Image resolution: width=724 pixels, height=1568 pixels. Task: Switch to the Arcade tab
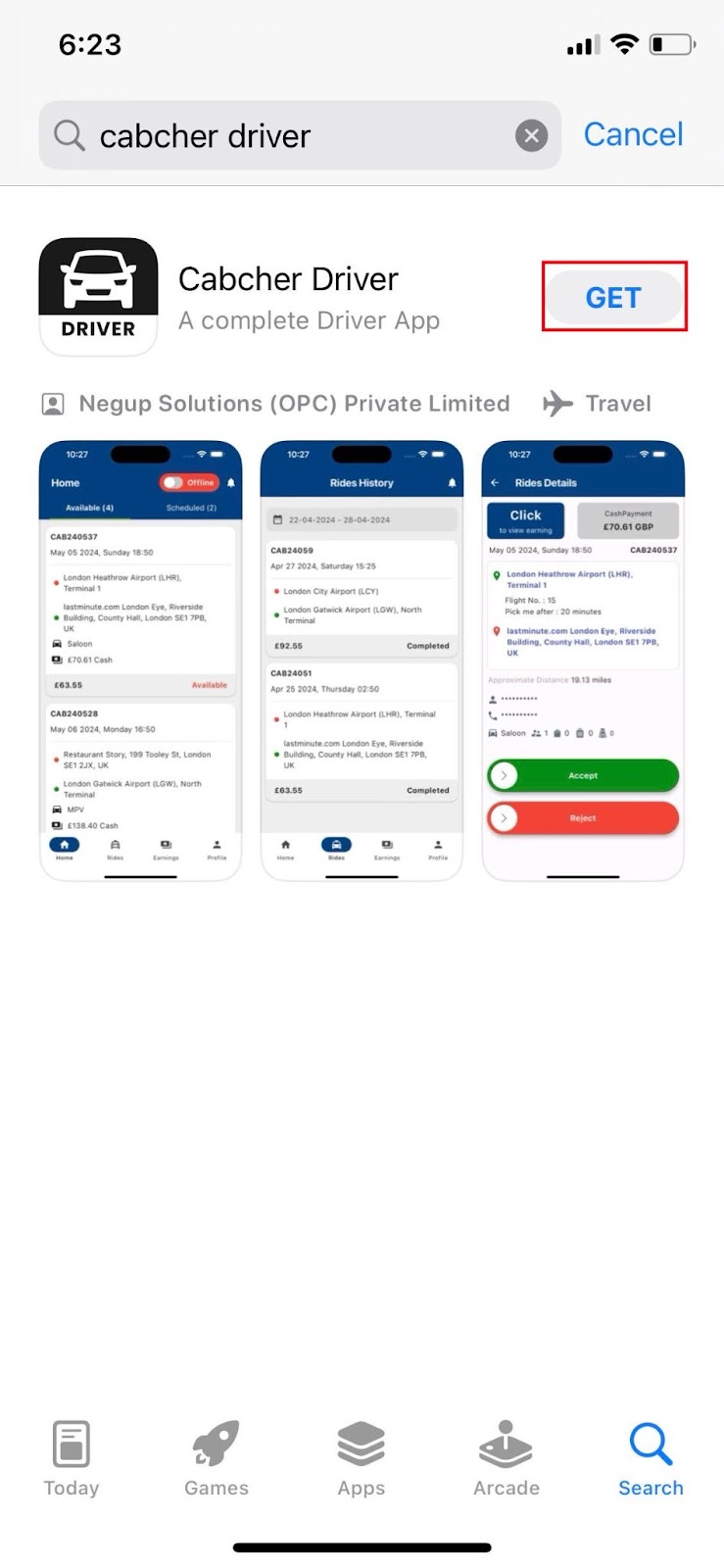coord(506,1458)
